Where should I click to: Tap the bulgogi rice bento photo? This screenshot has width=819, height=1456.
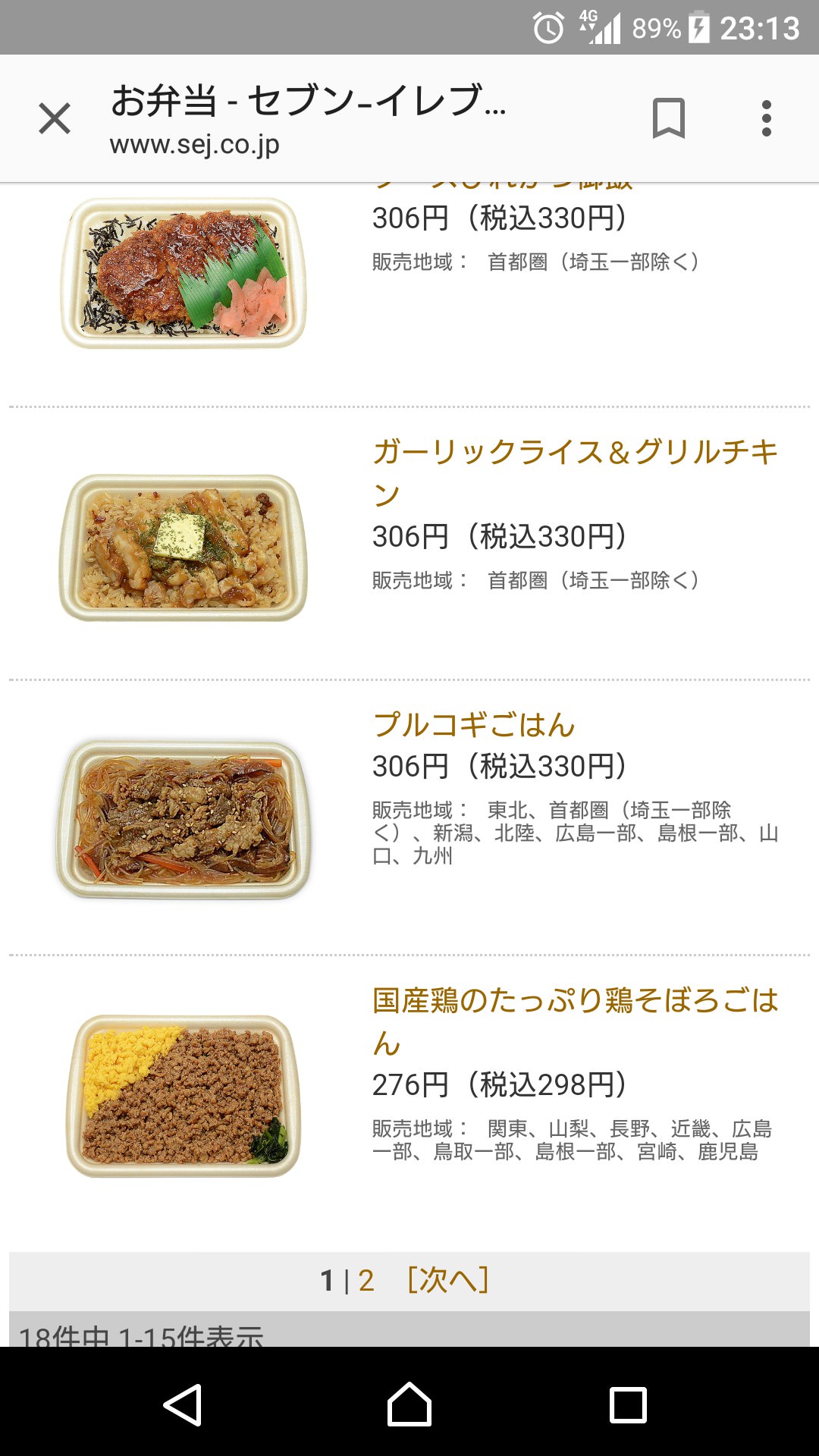(184, 819)
